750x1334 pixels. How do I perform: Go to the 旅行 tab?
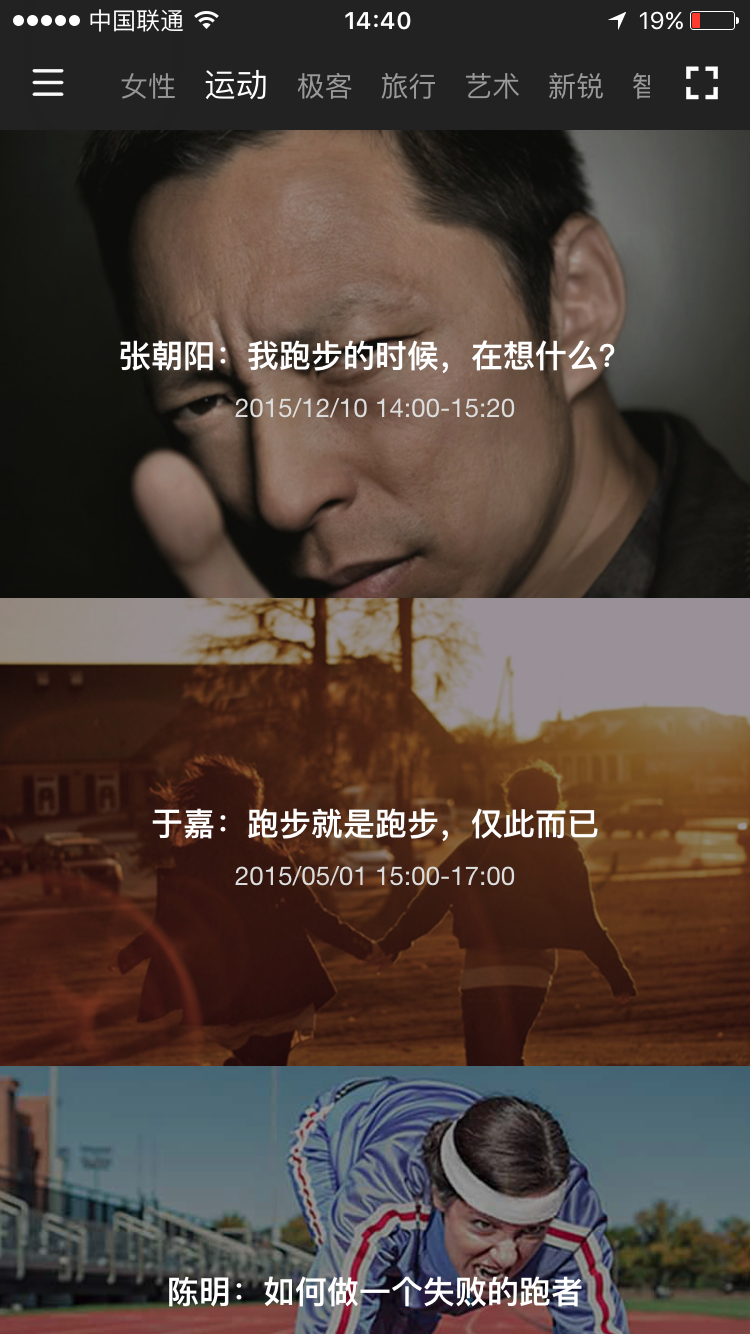coord(408,87)
